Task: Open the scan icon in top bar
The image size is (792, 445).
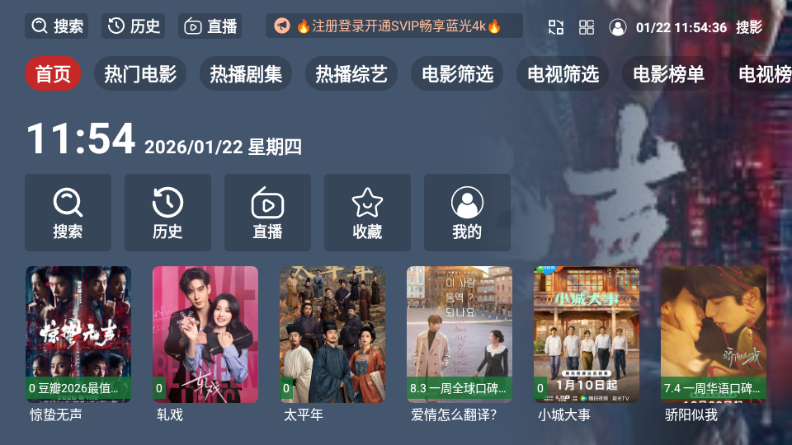Action: point(557,27)
